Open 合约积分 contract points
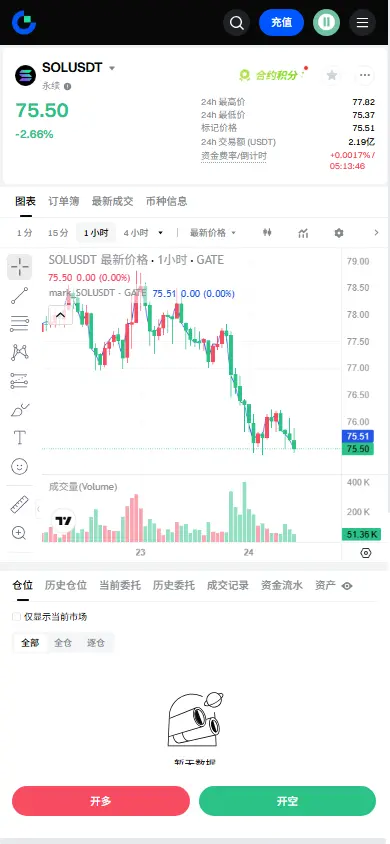390x844 pixels. click(x=274, y=75)
